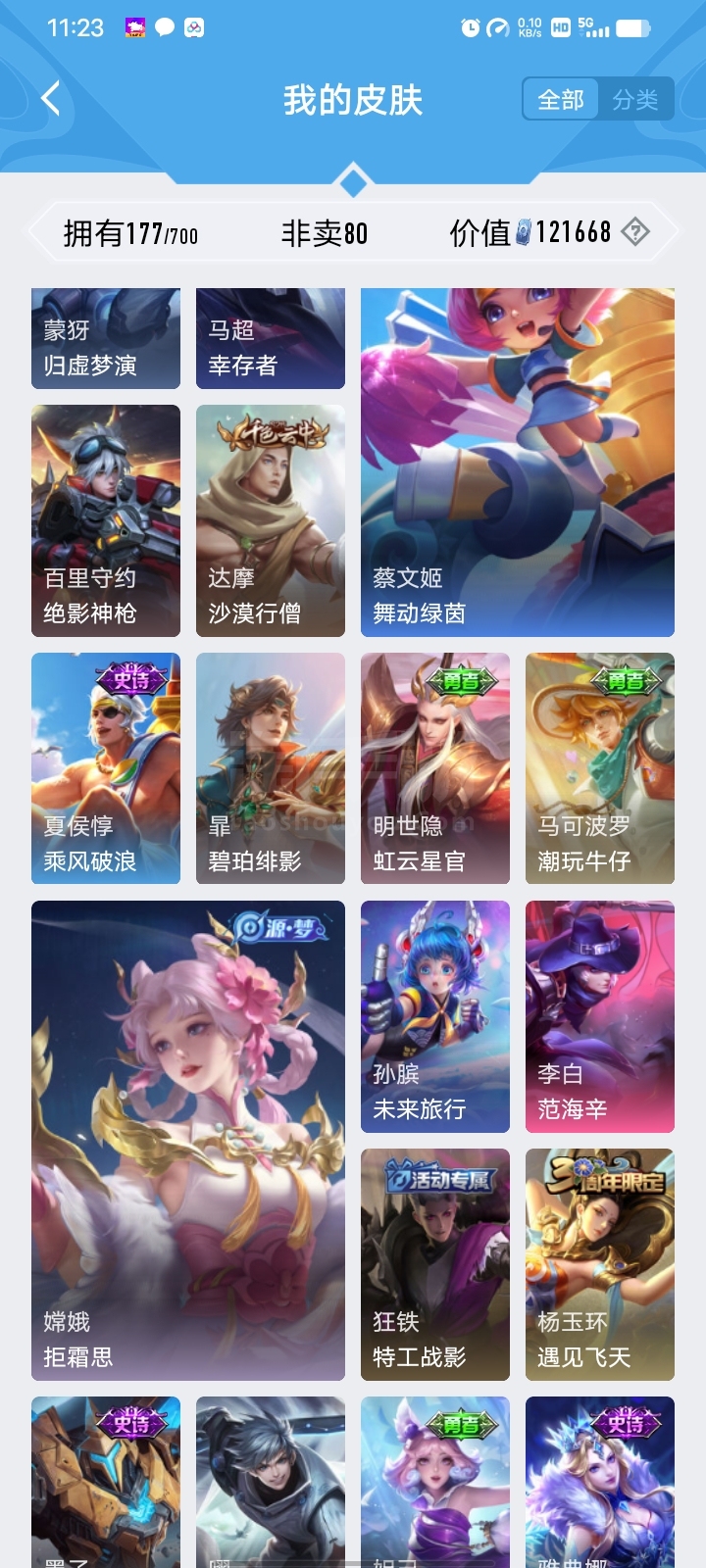
Task: Tap the question mark next to 价值
Action: [x=635, y=232]
